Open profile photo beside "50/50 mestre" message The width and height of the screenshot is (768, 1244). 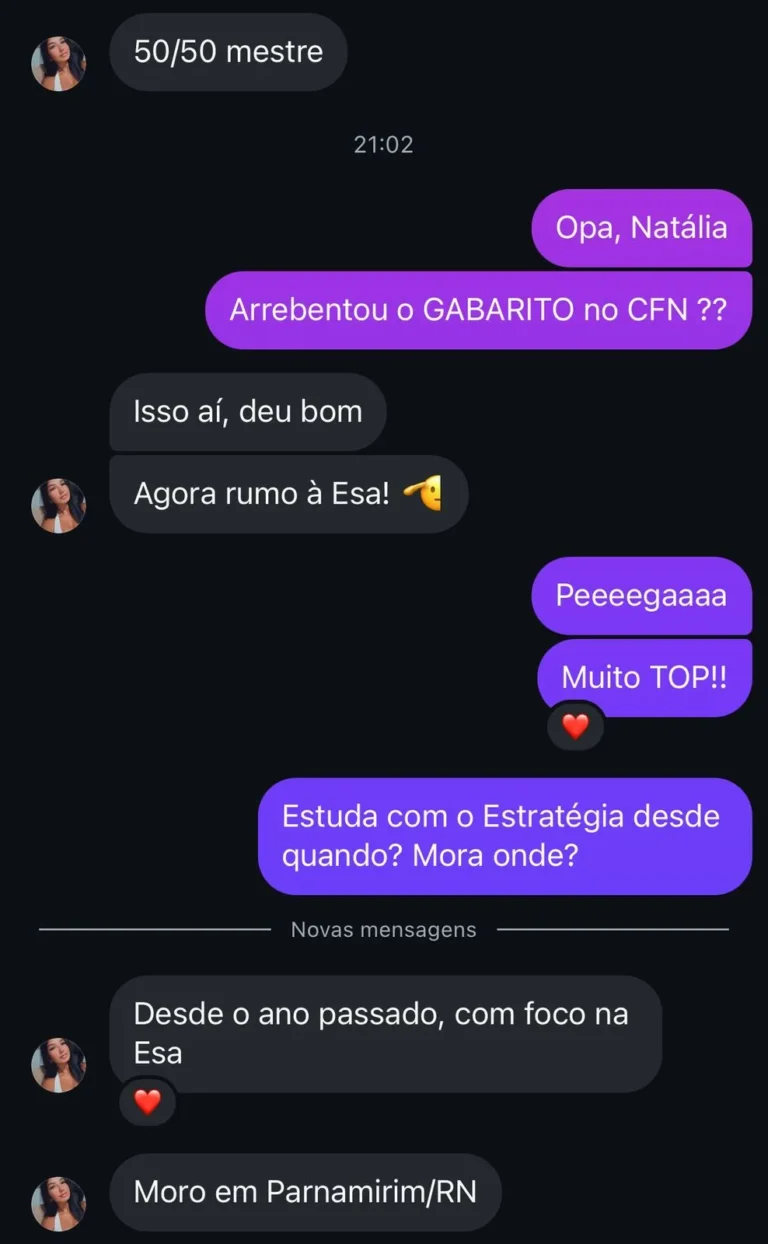[58, 64]
